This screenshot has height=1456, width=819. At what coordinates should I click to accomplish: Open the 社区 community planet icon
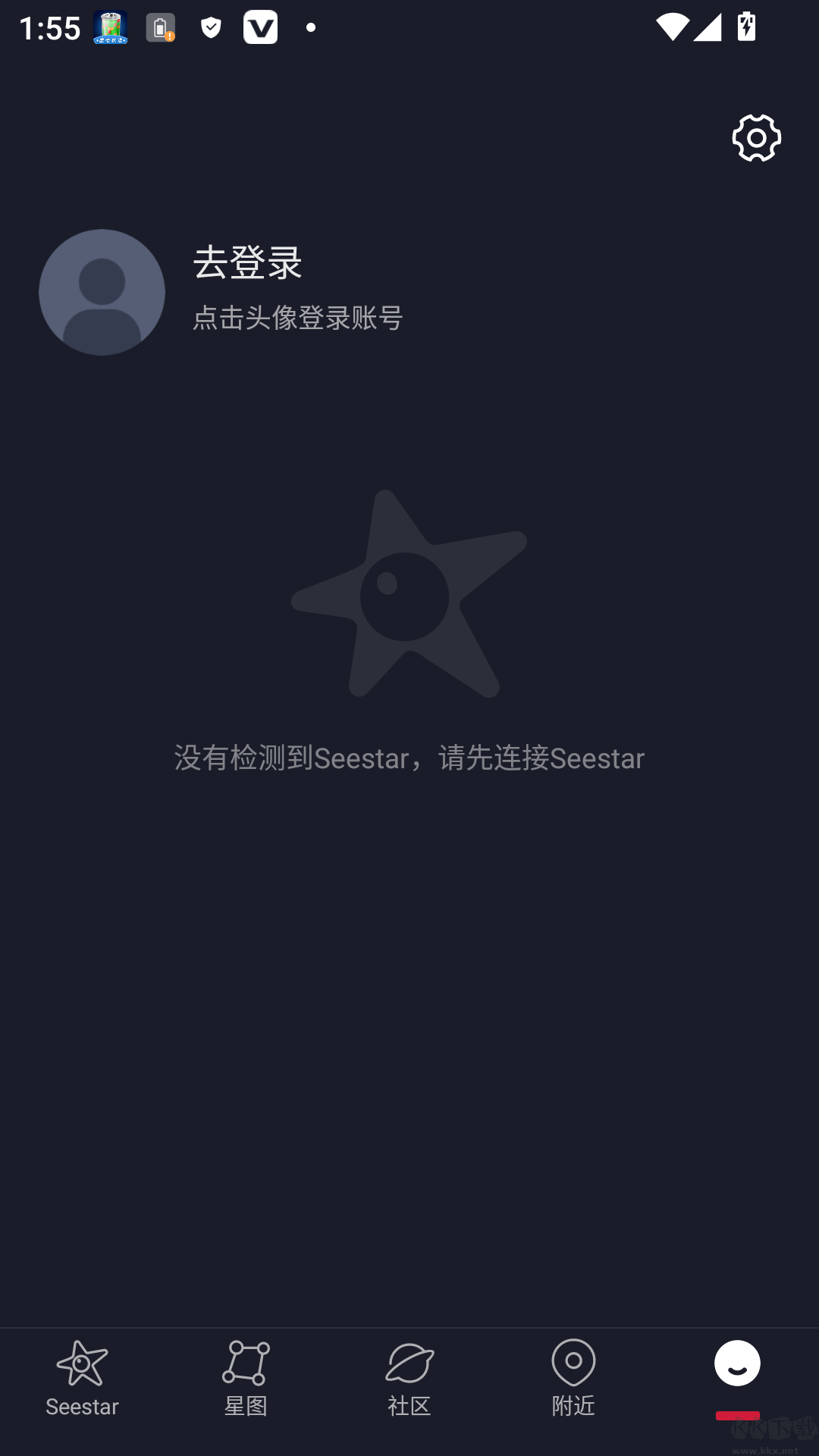coord(409,1361)
